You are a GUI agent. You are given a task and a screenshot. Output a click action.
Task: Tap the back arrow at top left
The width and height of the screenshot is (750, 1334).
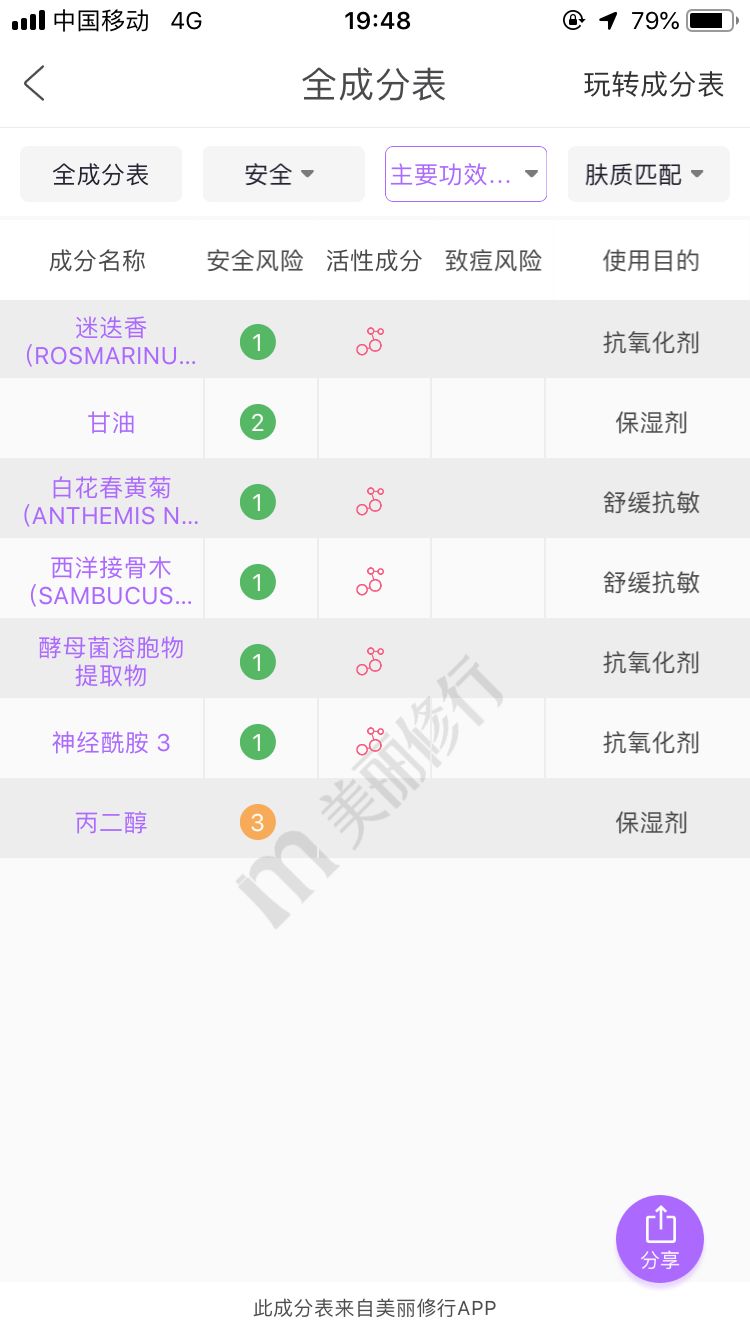pyautogui.click(x=34, y=84)
